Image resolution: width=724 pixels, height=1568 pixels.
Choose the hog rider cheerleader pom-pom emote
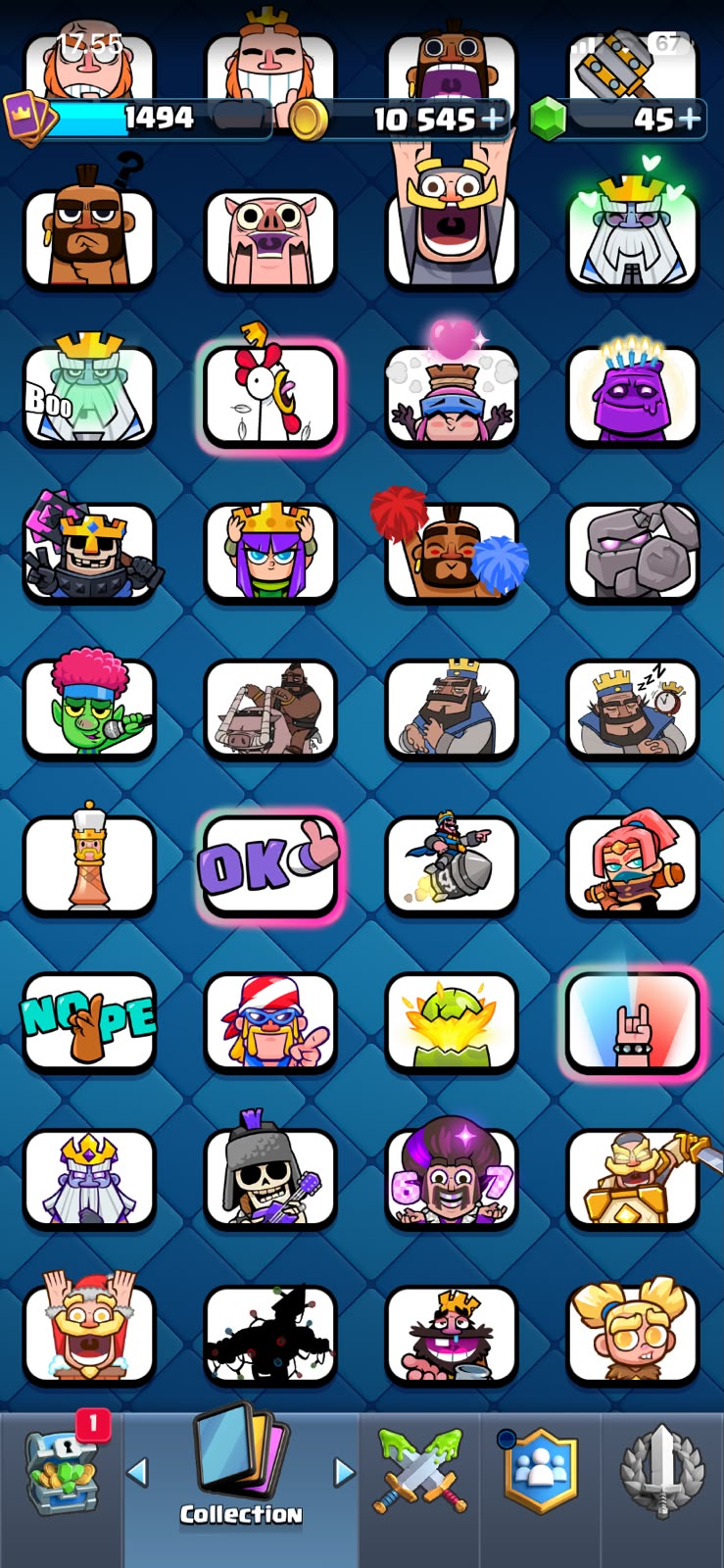click(452, 549)
